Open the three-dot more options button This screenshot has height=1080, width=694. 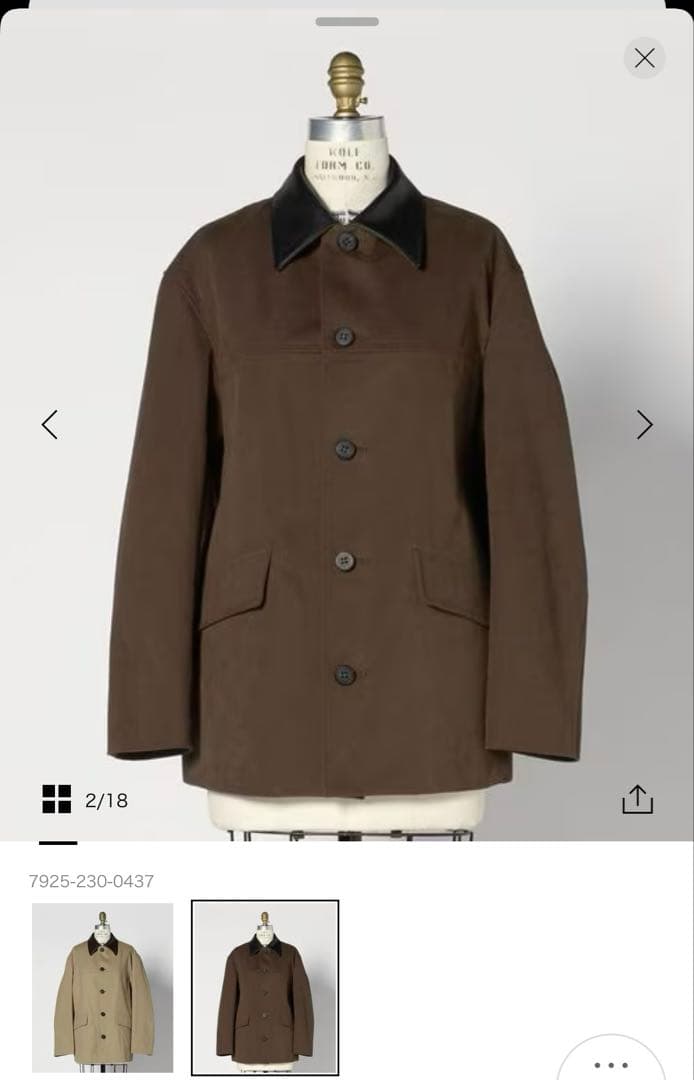point(610,1064)
